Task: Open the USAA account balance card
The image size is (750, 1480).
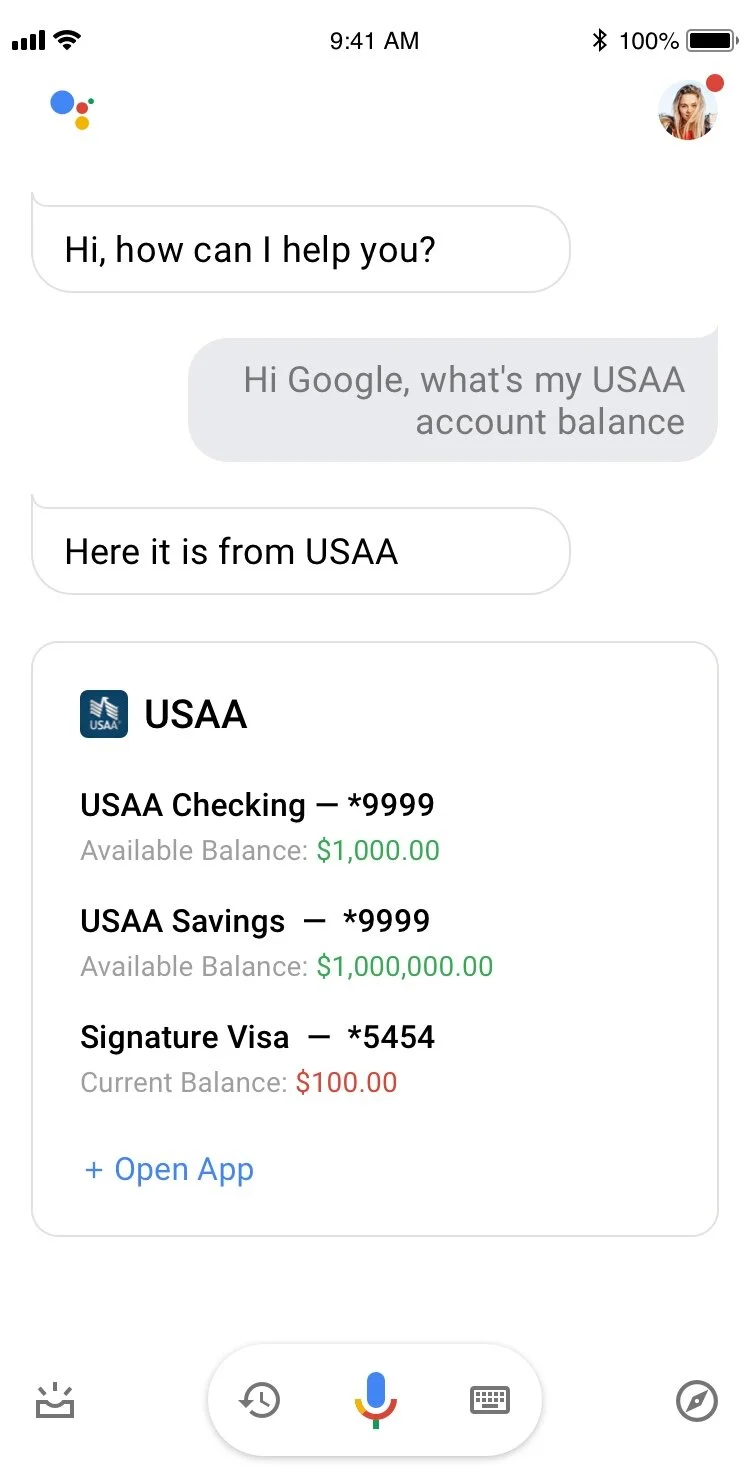Action: click(375, 939)
